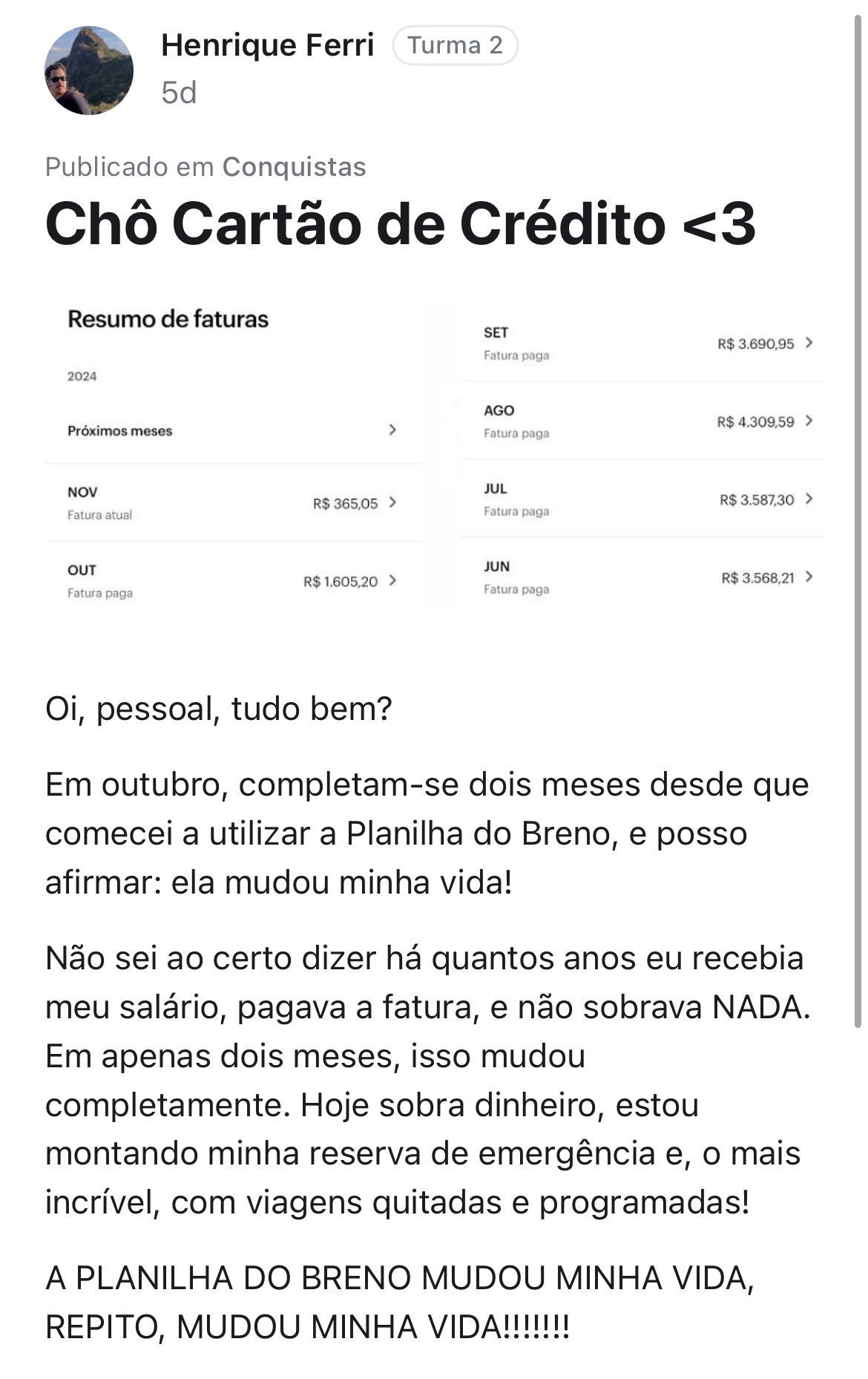The width and height of the screenshot is (868, 1379).
Task: Open Henrique Ferri's profile picture
Action: click(89, 71)
